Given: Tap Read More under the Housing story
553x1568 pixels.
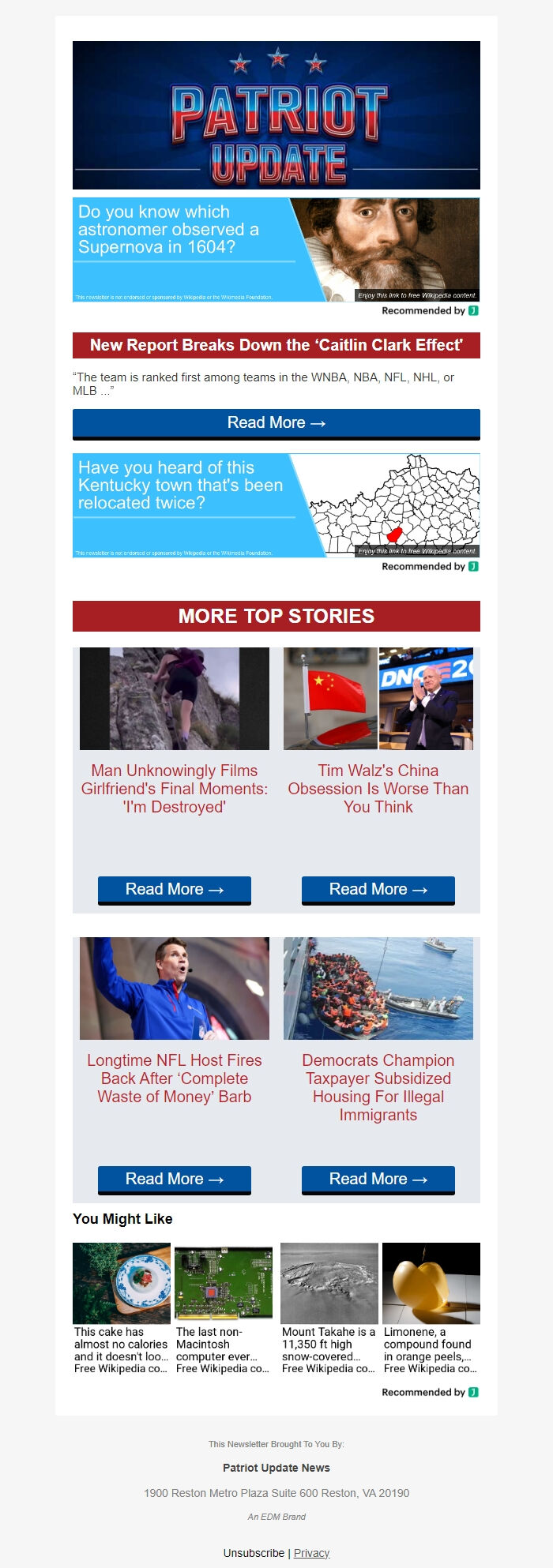Looking at the screenshot, I should pos(378,1180).
